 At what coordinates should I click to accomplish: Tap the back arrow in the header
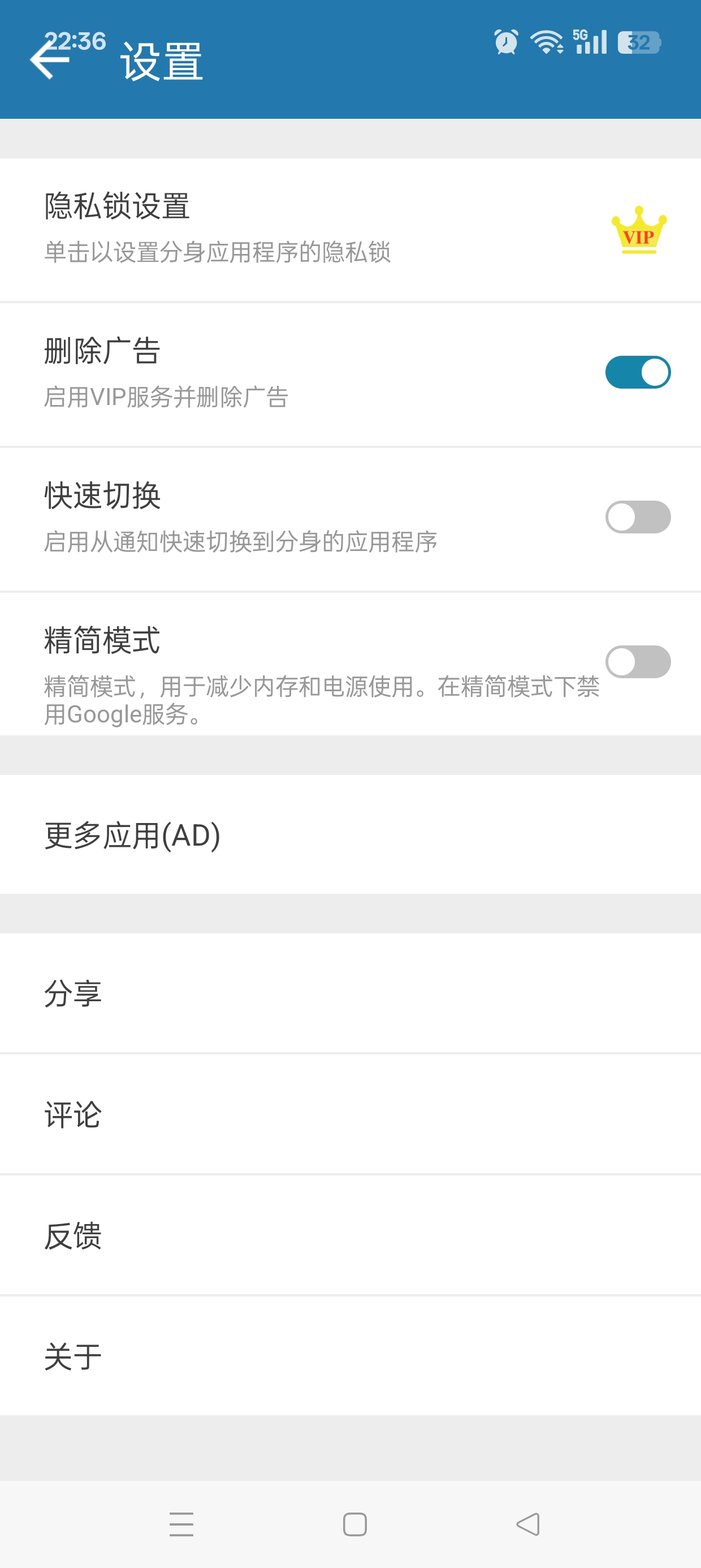[x=50, y=59]
